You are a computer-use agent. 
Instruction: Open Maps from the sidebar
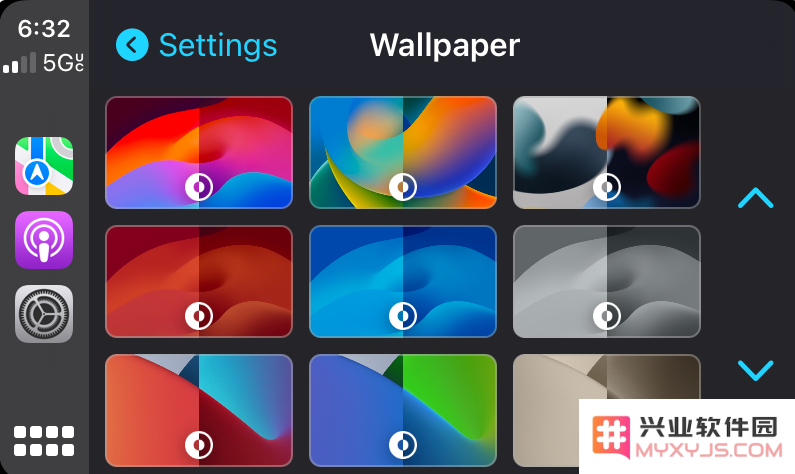44,166
